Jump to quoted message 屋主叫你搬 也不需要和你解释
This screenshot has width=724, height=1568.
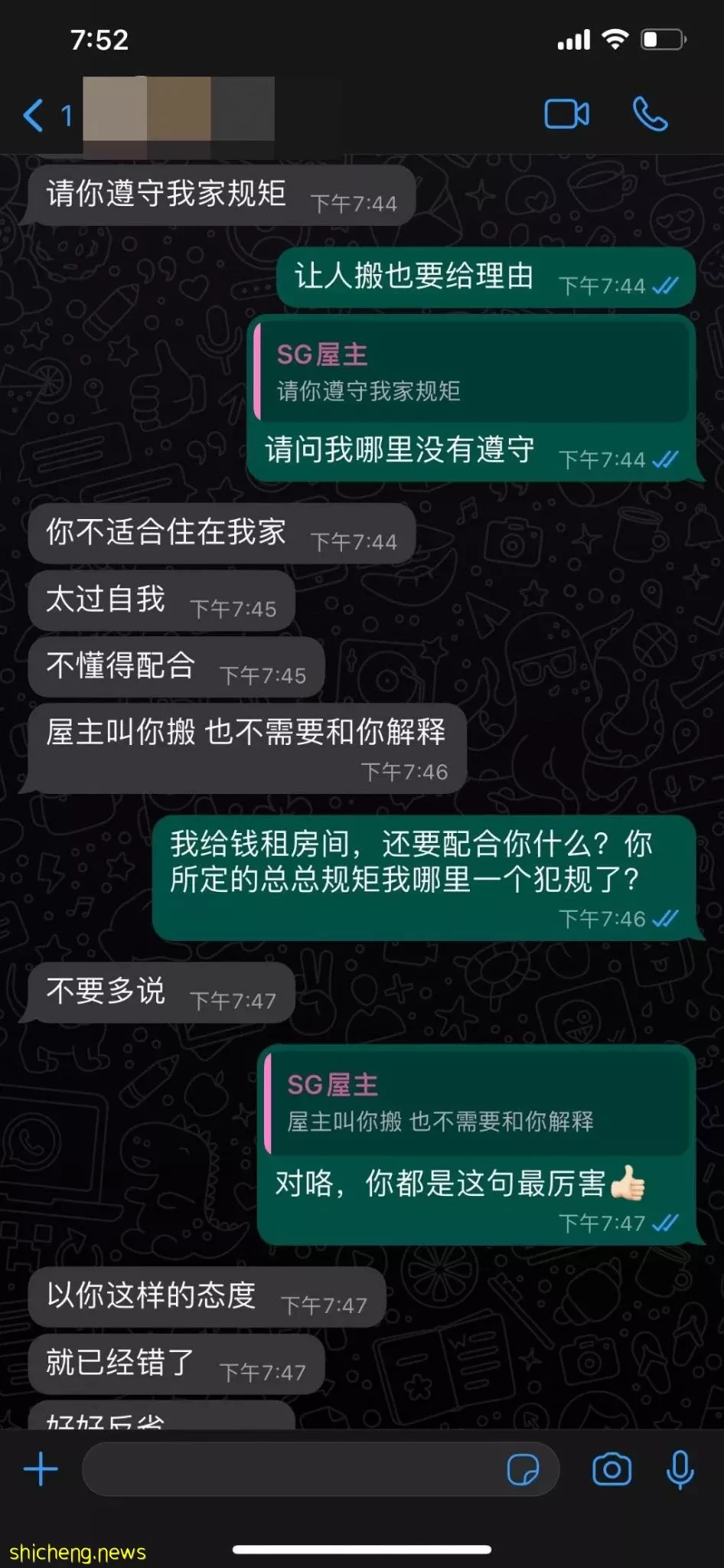point(478,1102)
